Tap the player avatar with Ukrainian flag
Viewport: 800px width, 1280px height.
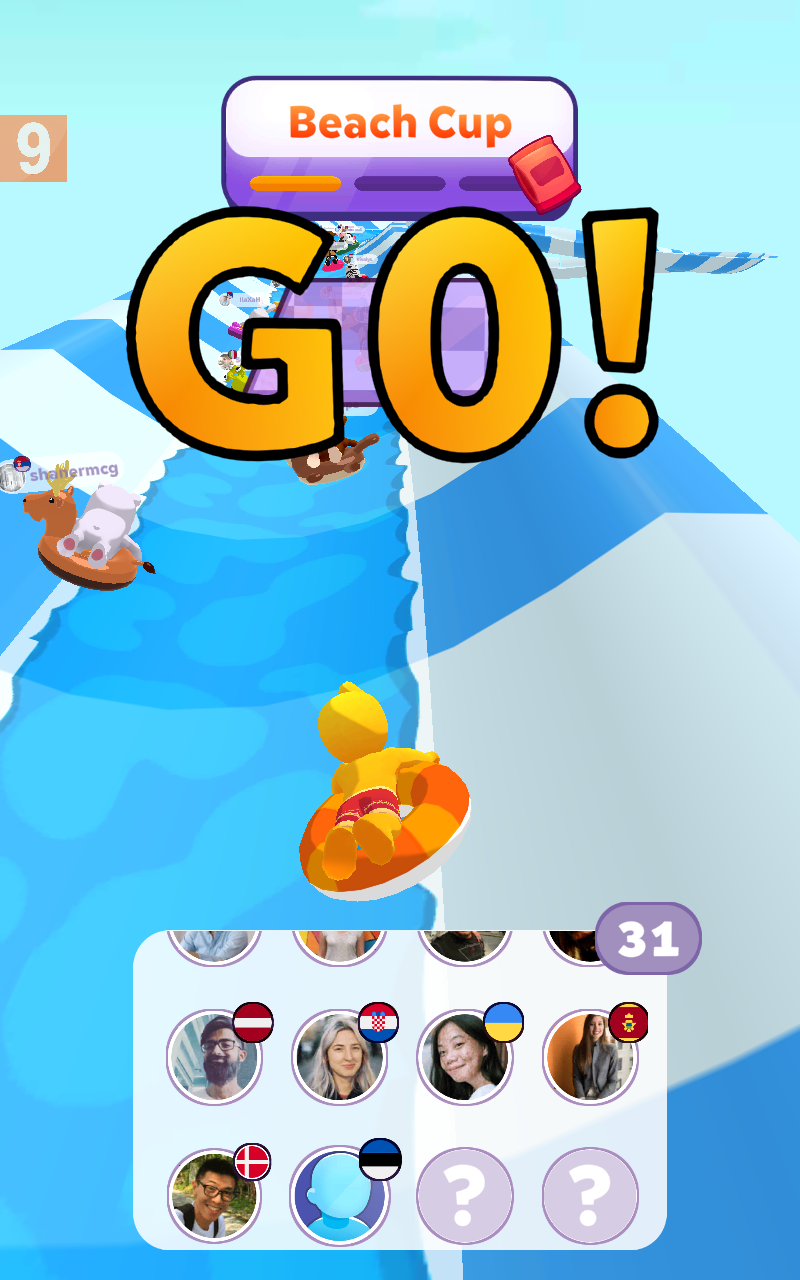coord(465,1058)
